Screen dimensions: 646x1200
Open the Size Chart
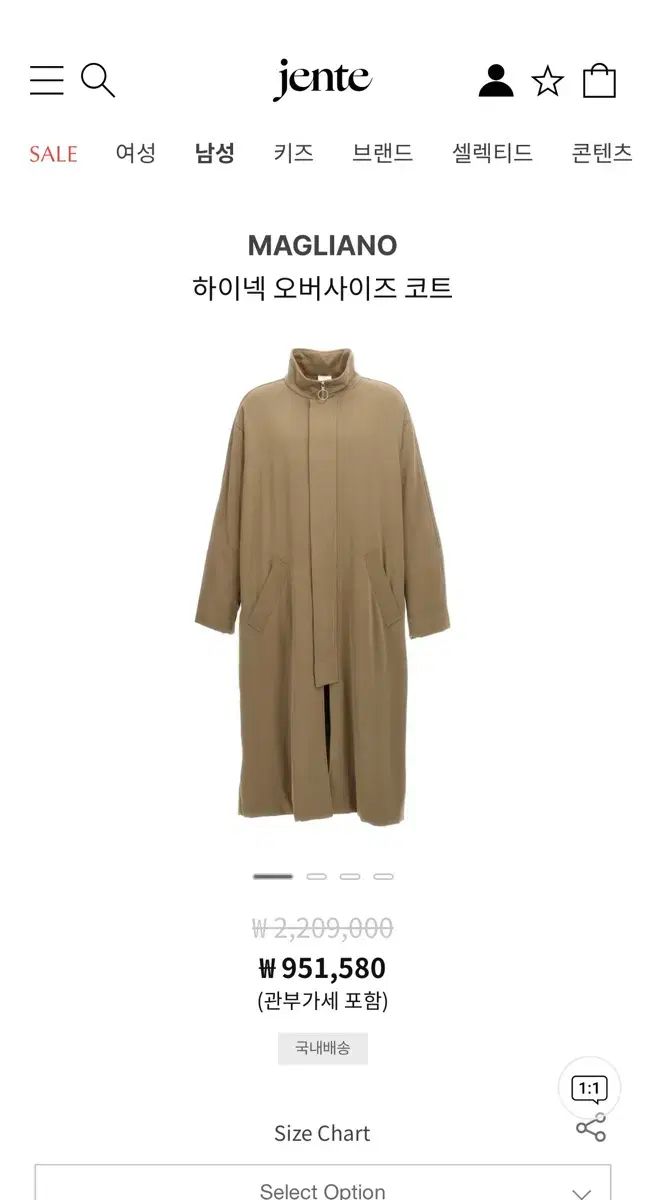322,1133
